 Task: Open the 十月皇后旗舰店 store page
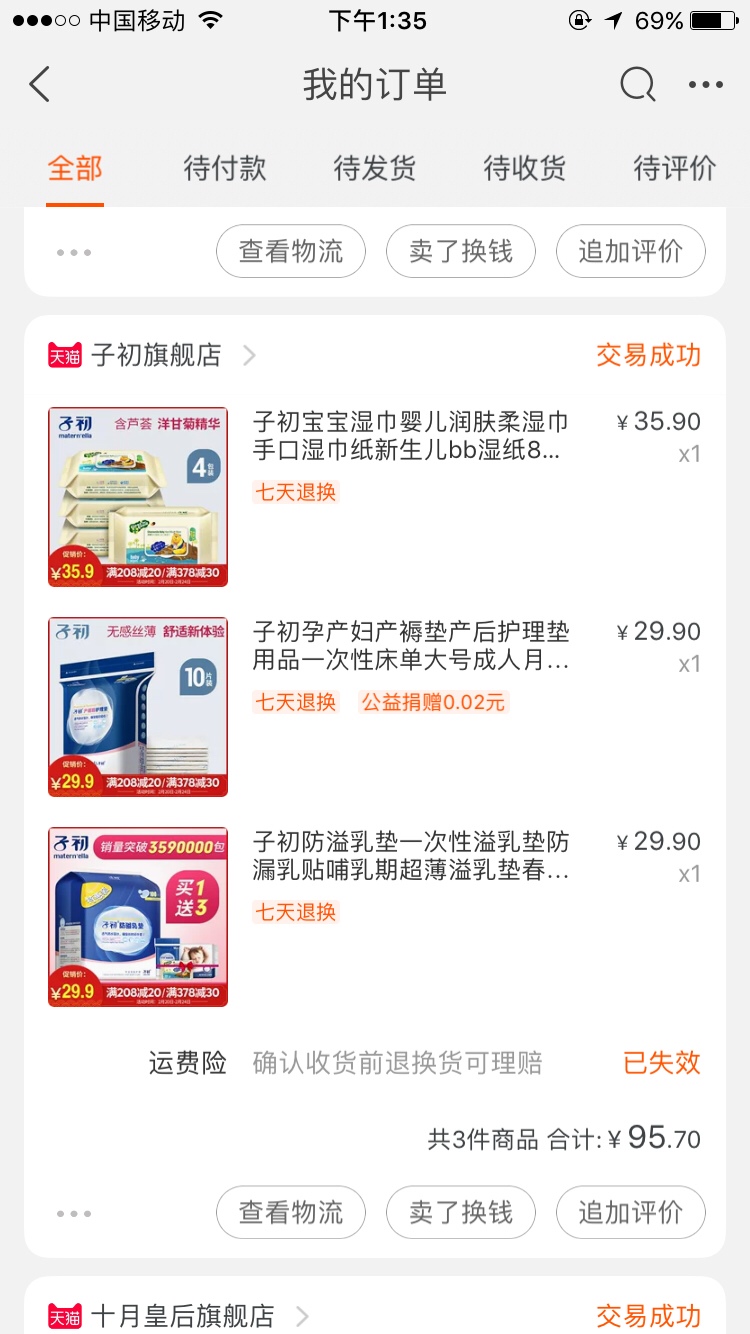(x=183, y=1316)
